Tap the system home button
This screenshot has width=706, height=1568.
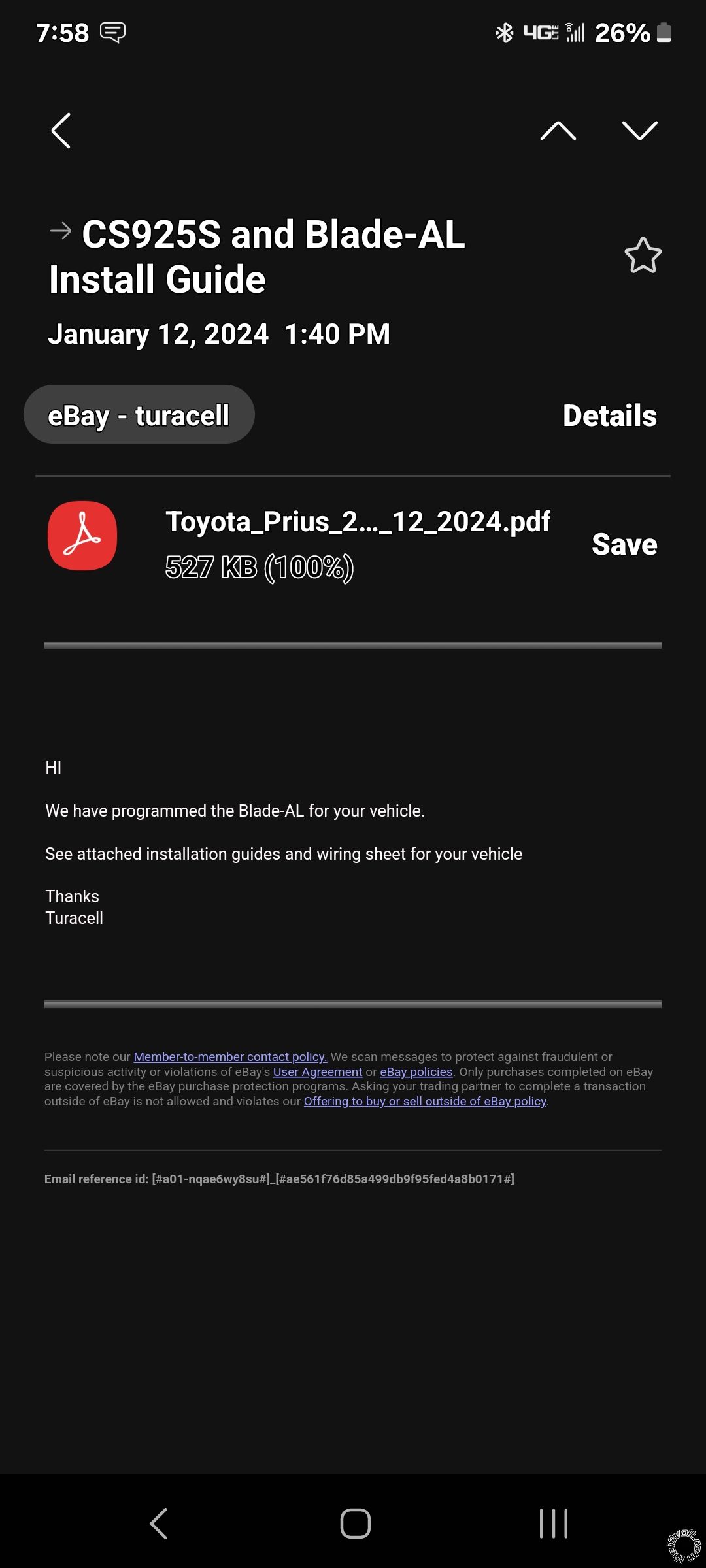[355, 1524]
